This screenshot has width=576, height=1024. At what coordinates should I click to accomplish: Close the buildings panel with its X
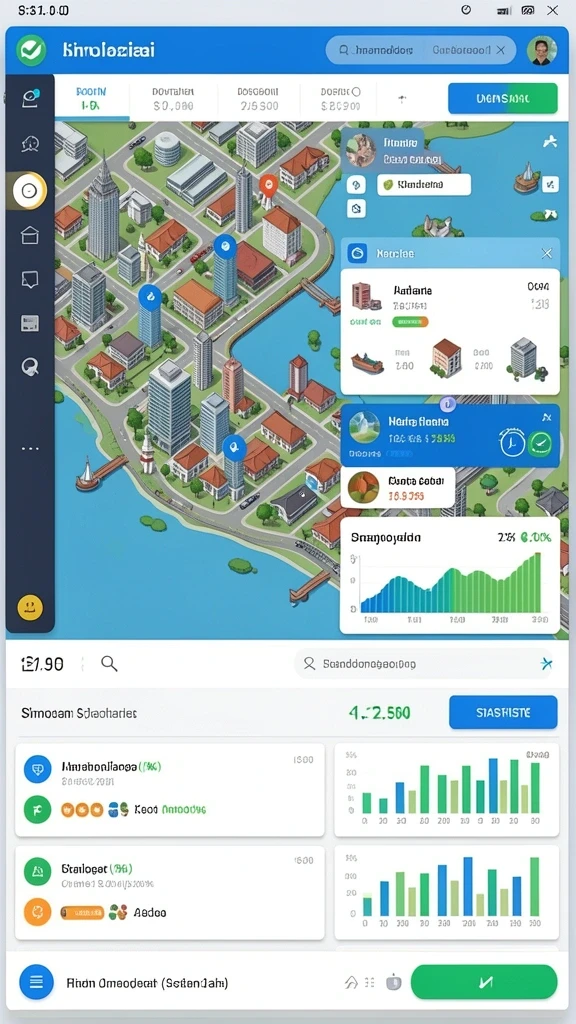[547, 253]
